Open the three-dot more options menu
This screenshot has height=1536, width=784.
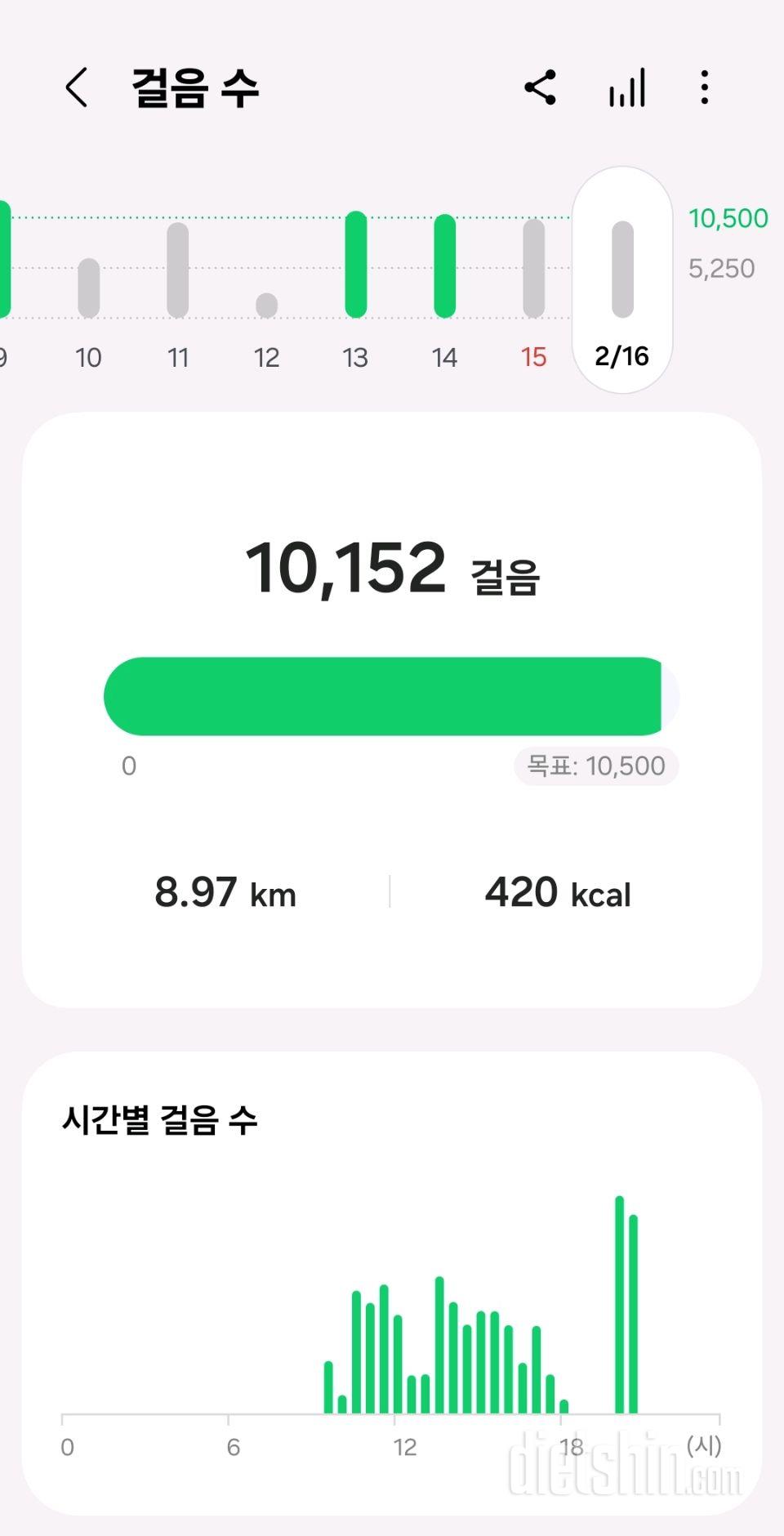click(x=704, y=87)
